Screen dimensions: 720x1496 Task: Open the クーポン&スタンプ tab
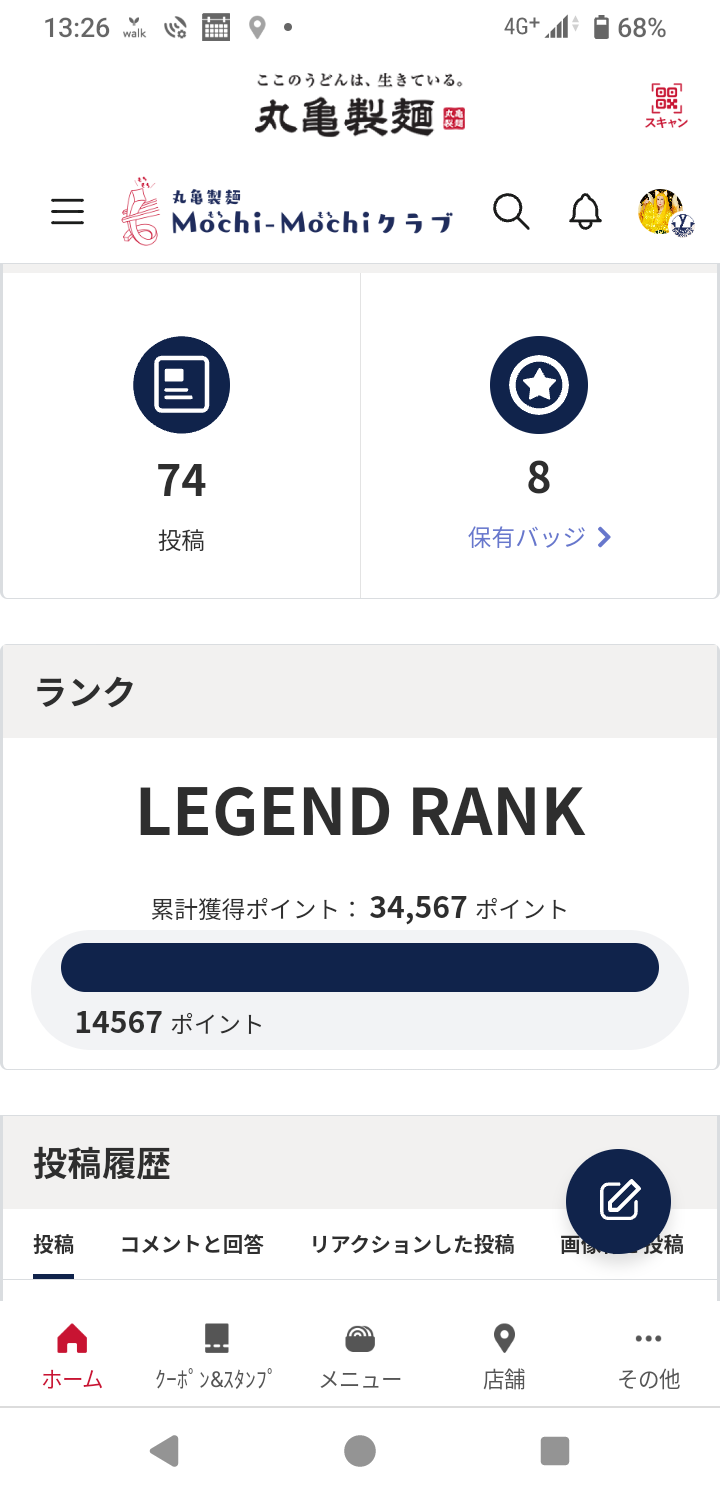[215, 1357]
